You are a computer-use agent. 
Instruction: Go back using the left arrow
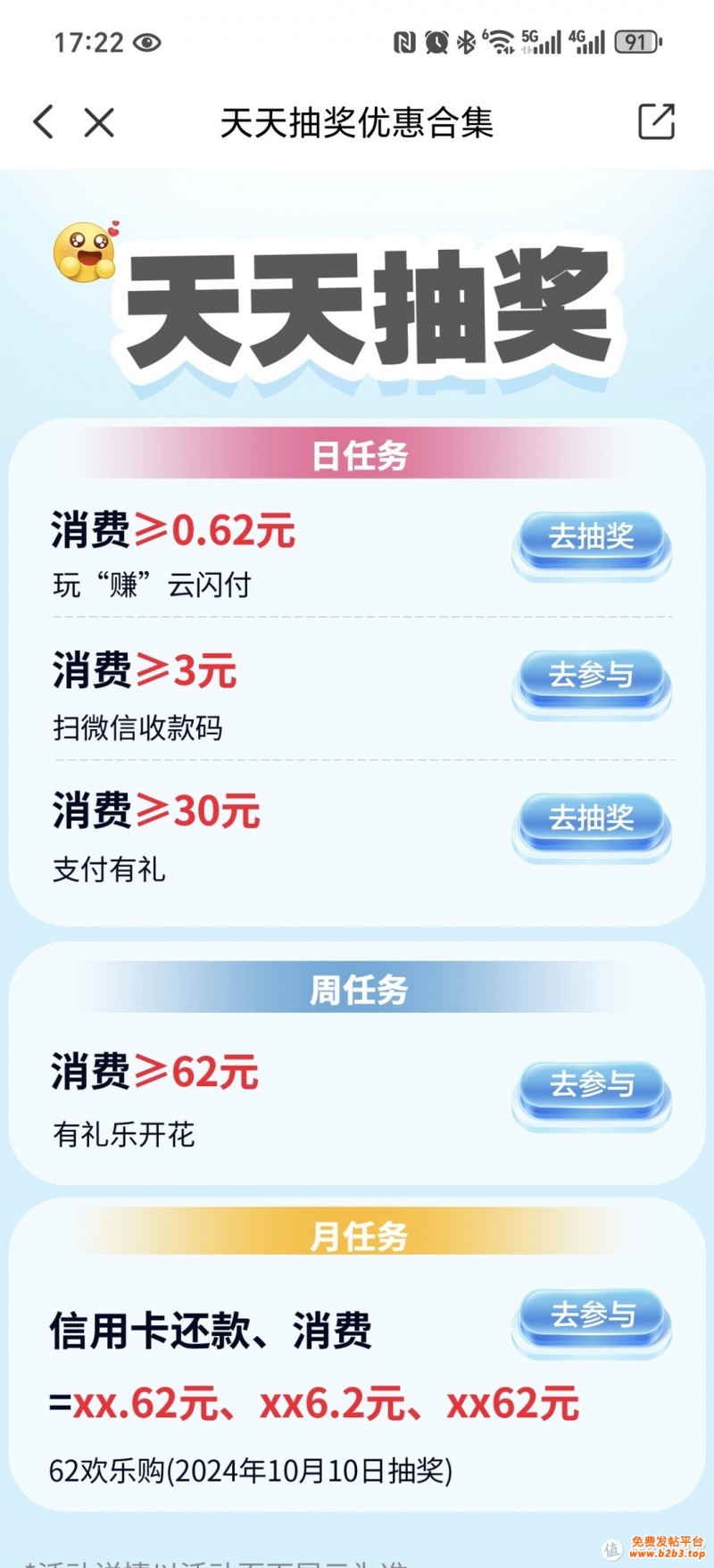[43, 122]
